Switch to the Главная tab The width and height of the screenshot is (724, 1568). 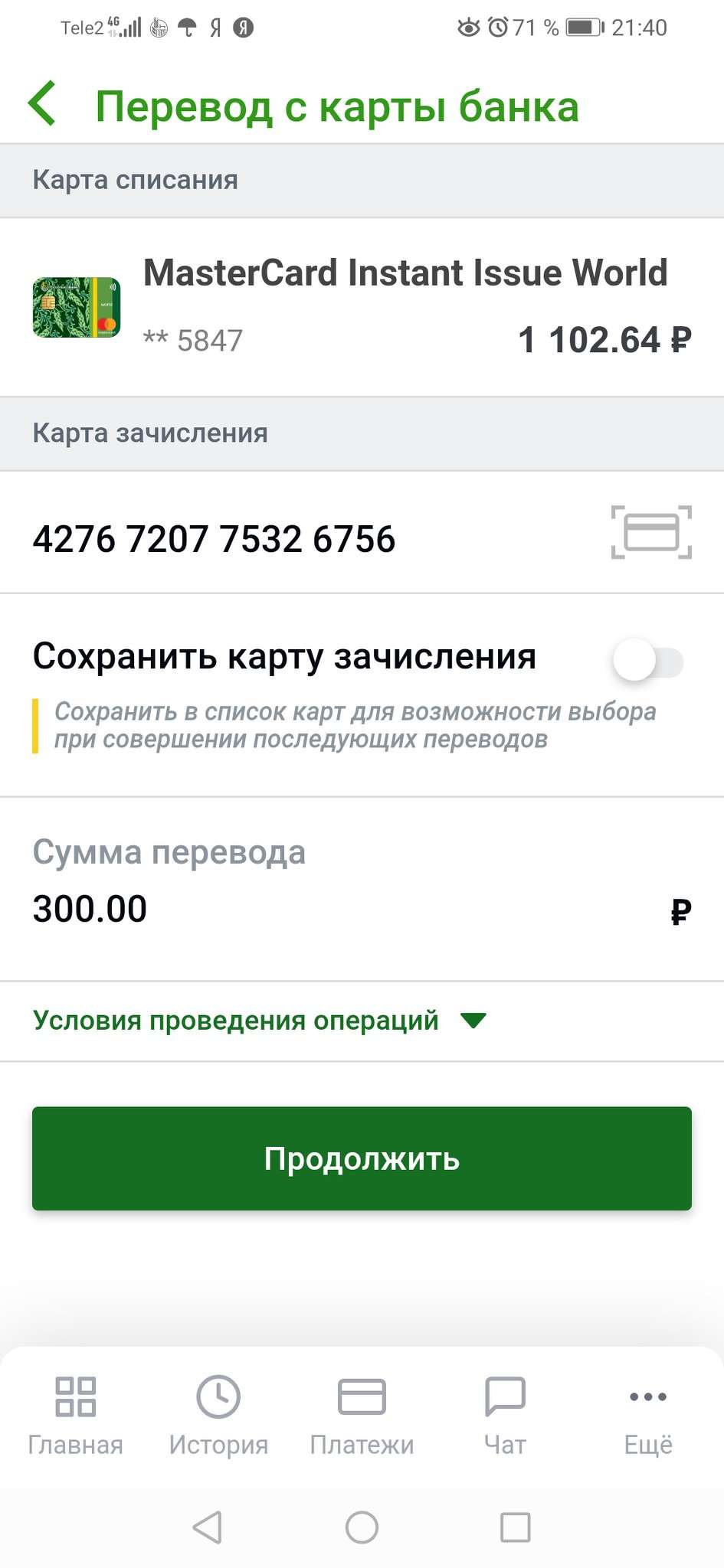pos(75,1416)
